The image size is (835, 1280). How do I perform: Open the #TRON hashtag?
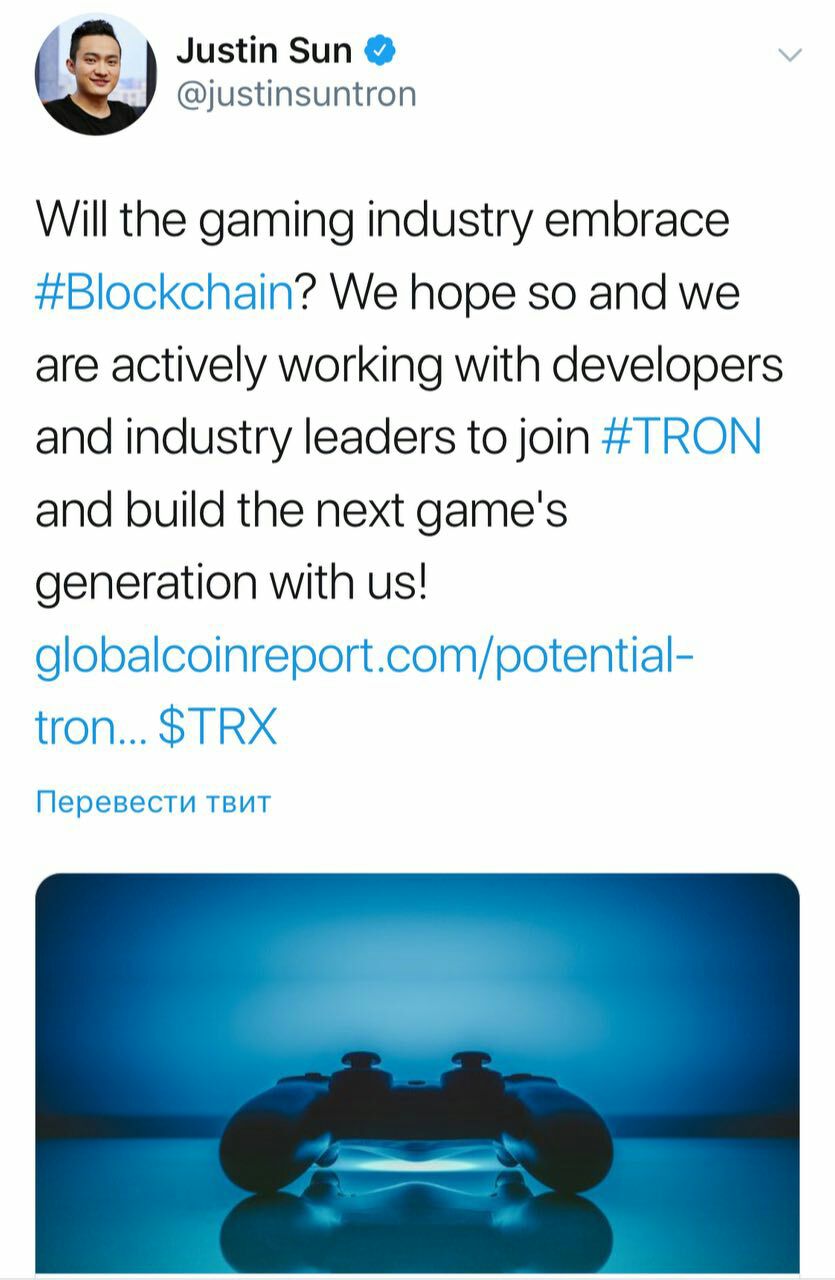point(683,438)
